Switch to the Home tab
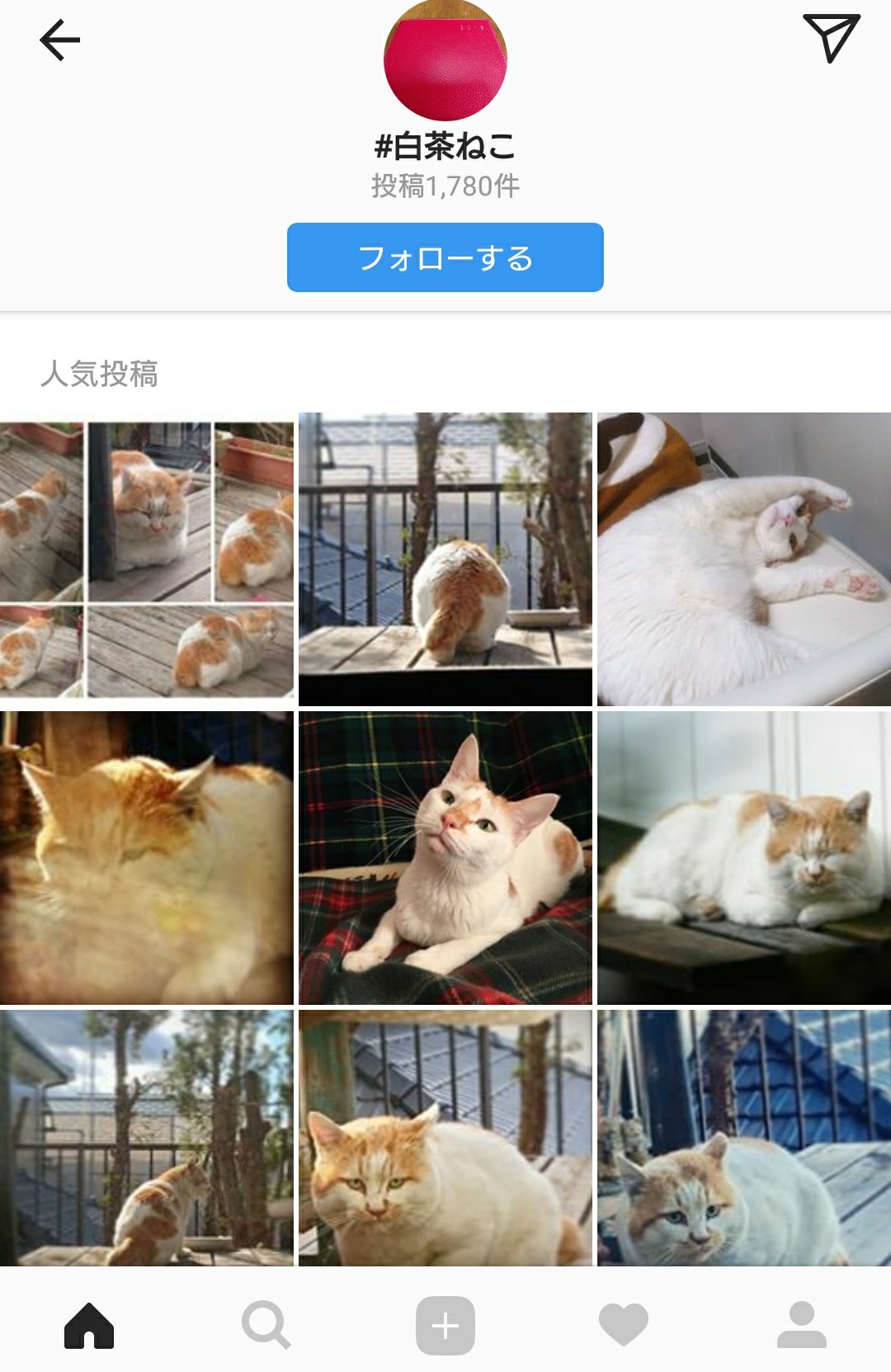Image resolution: width=891 pixels, height=1372 pixels. pyautogui.click(x=89, y=1325)
